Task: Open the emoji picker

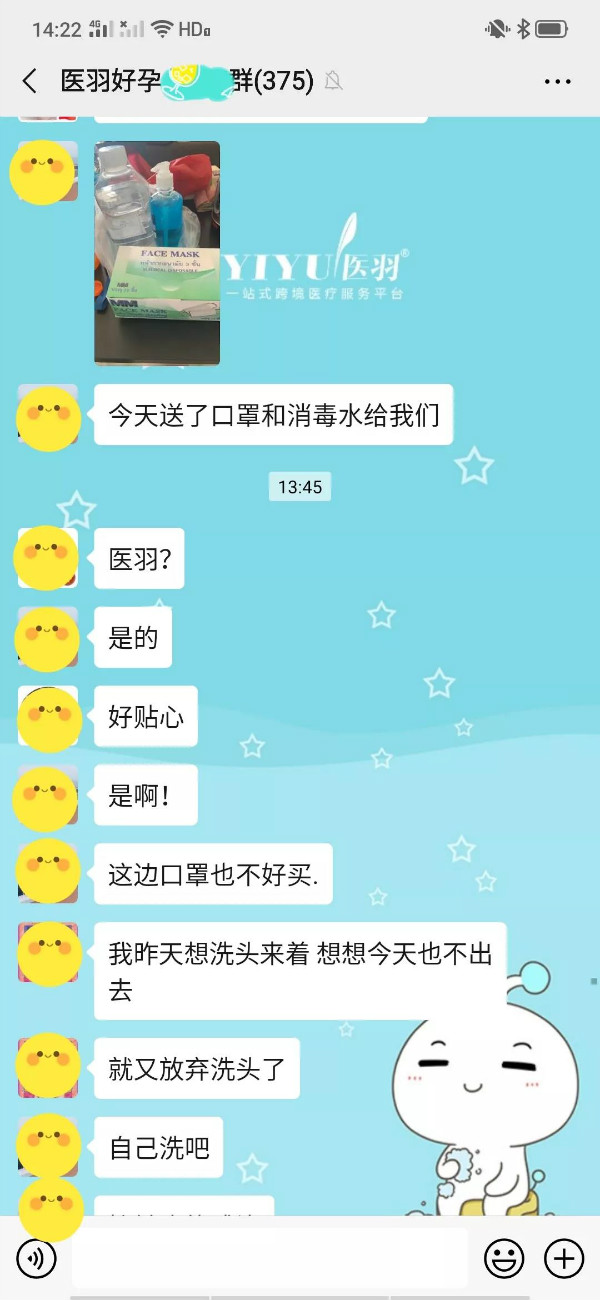Action: click(x=505, y=1257)
